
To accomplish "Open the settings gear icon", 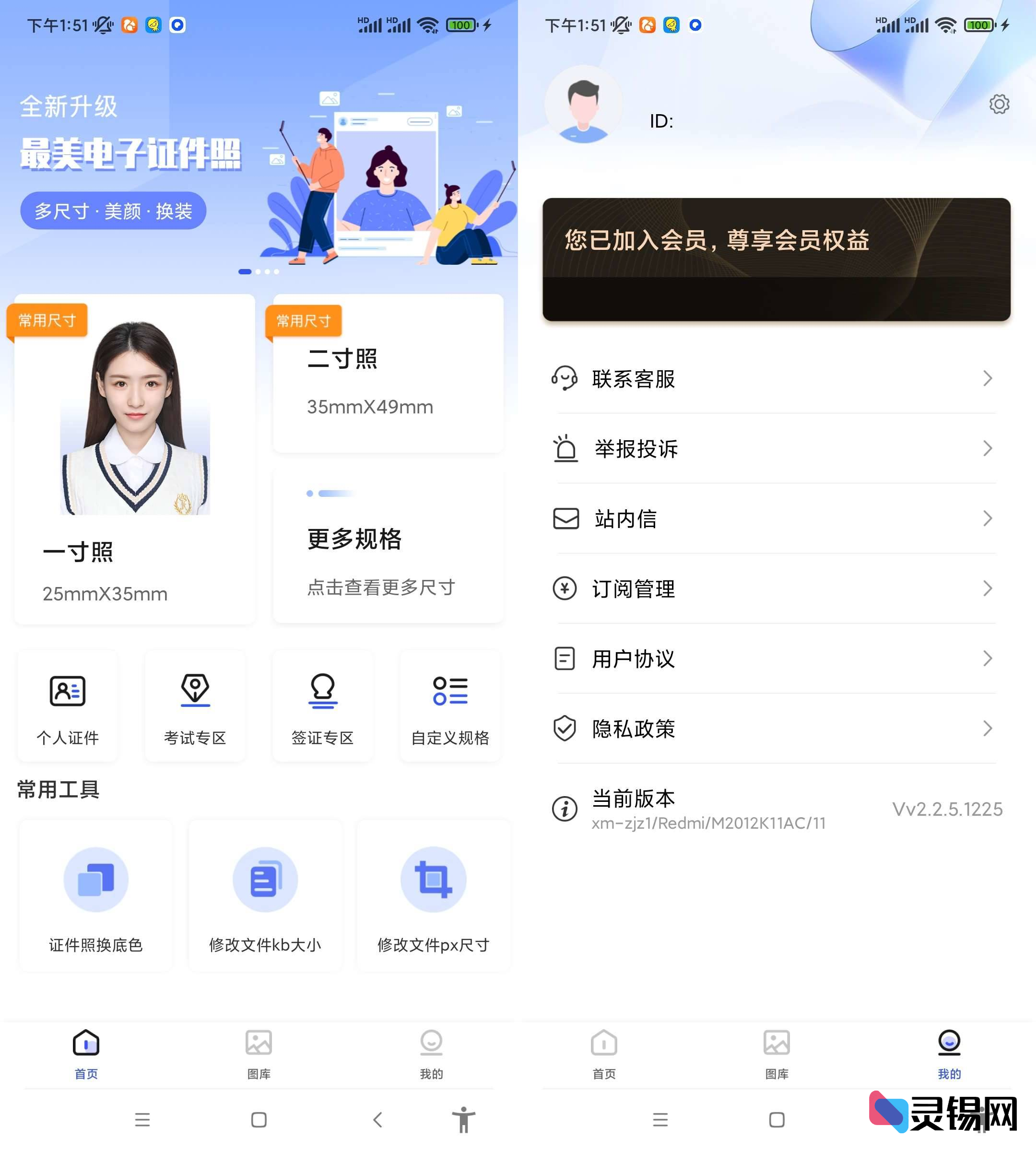I will click(999, 104).
